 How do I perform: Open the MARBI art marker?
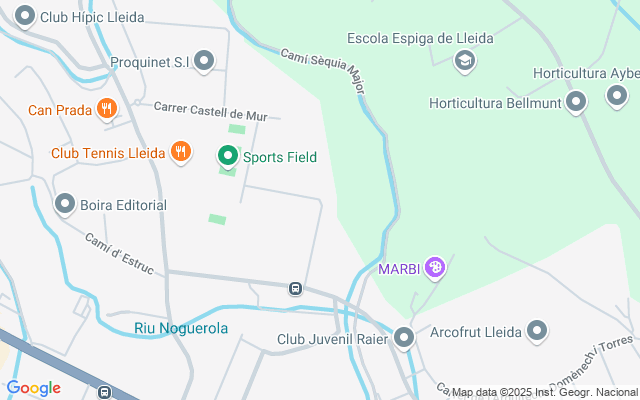pyautogui.click(x=434, y=267)
